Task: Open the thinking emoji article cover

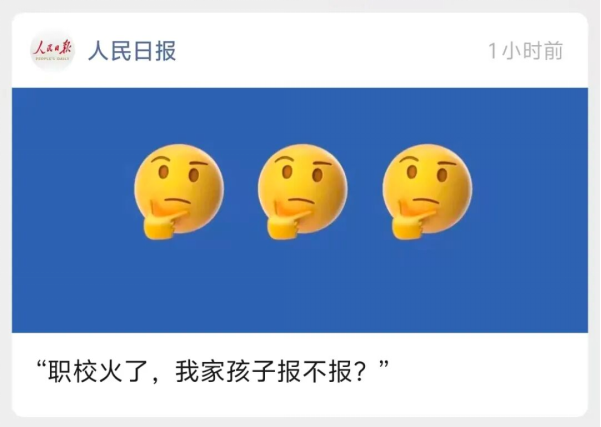Action: [300, 210]
